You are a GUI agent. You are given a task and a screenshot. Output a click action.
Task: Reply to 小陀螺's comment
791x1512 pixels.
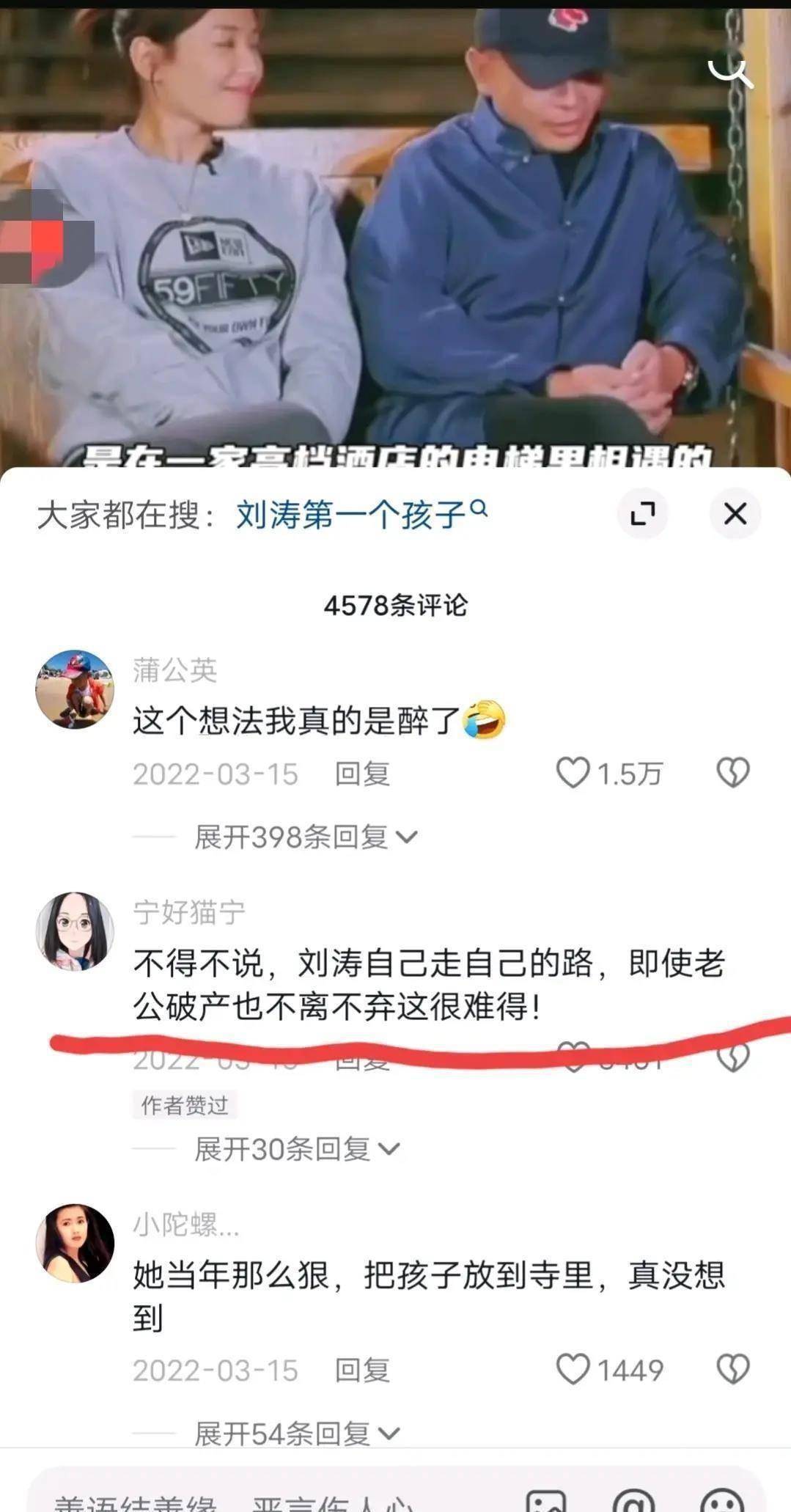click(362, 1370)
